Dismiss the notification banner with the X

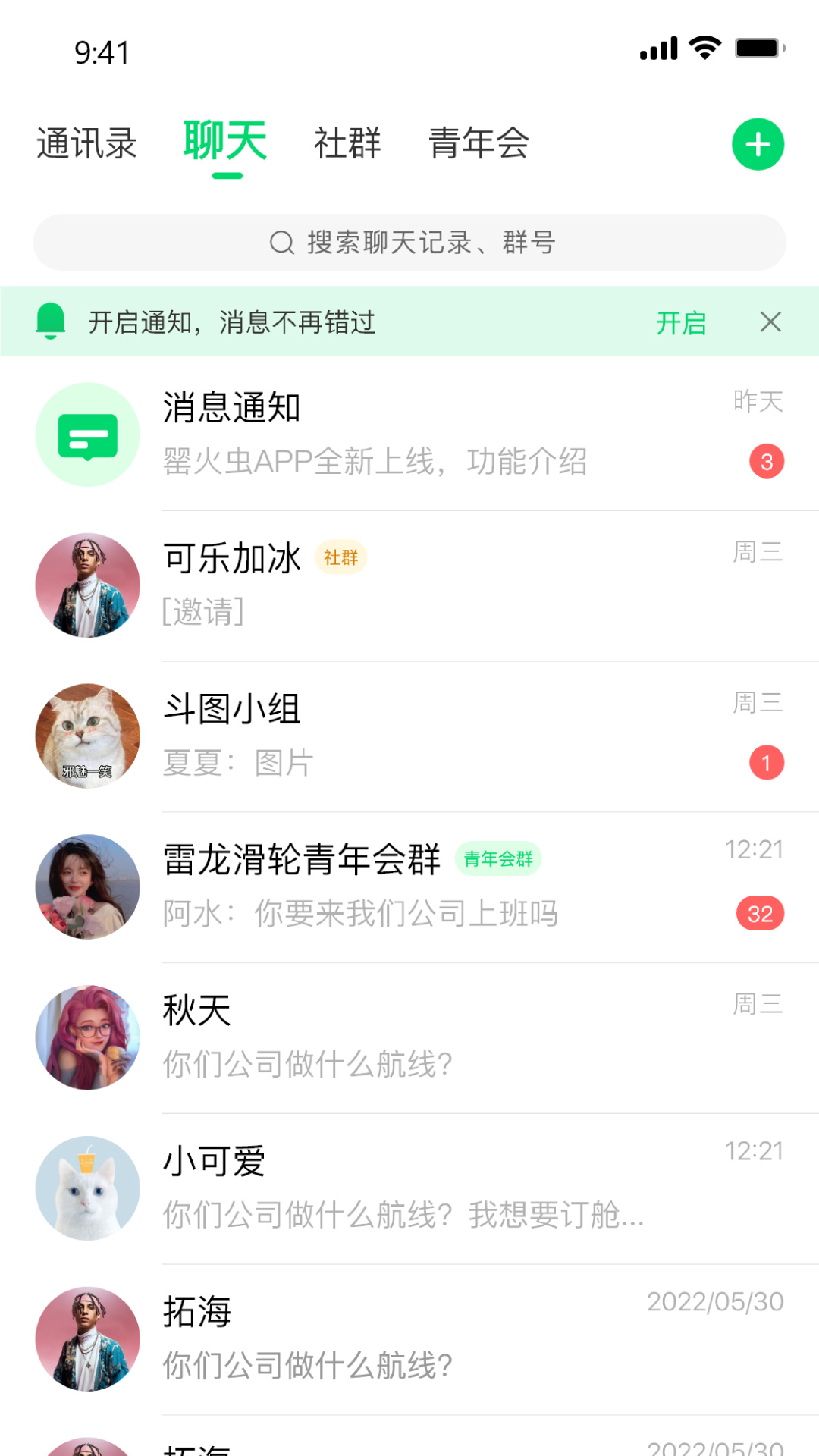770,322
